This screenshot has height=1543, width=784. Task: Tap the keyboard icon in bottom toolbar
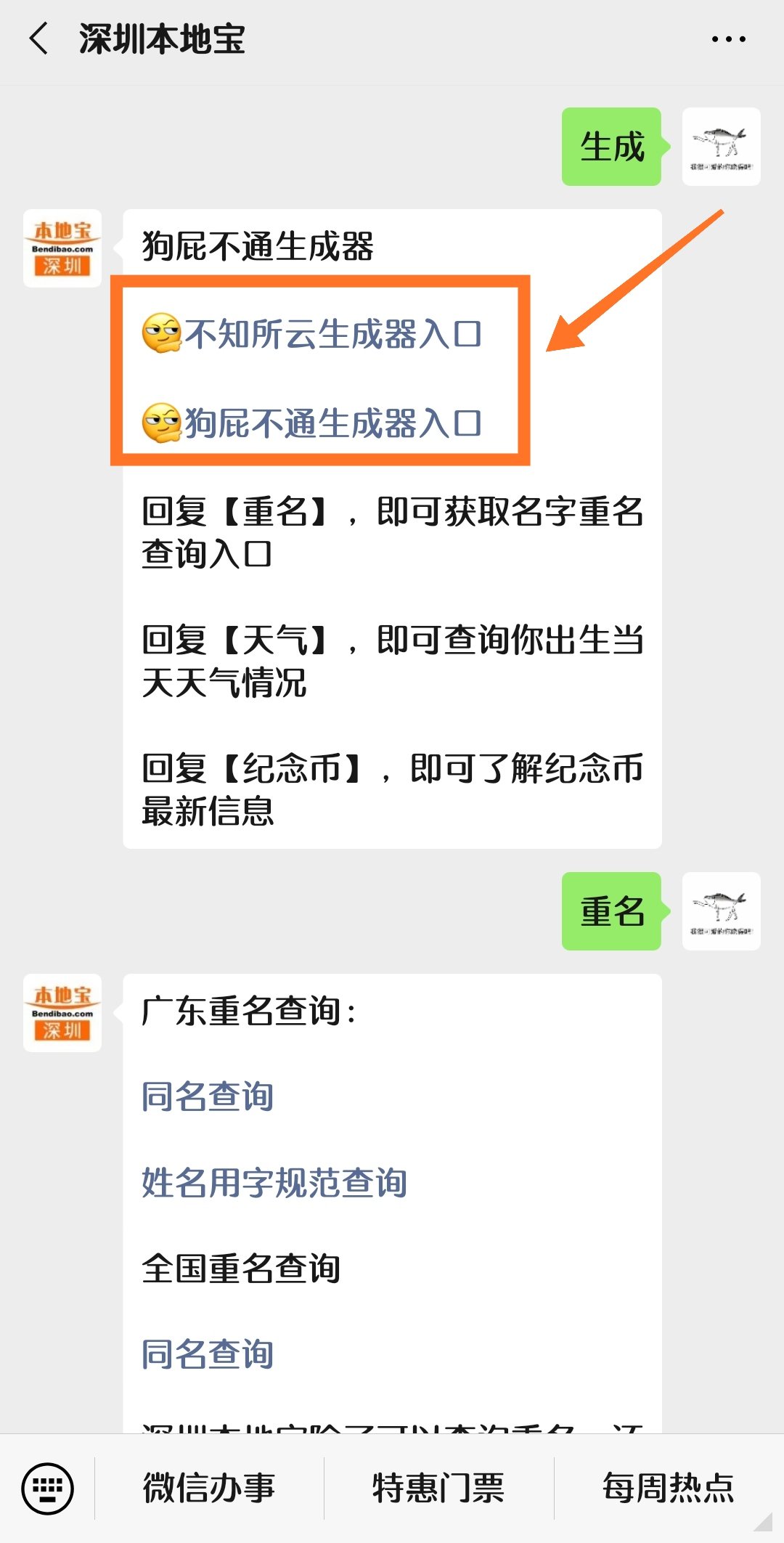(47, 1486)
